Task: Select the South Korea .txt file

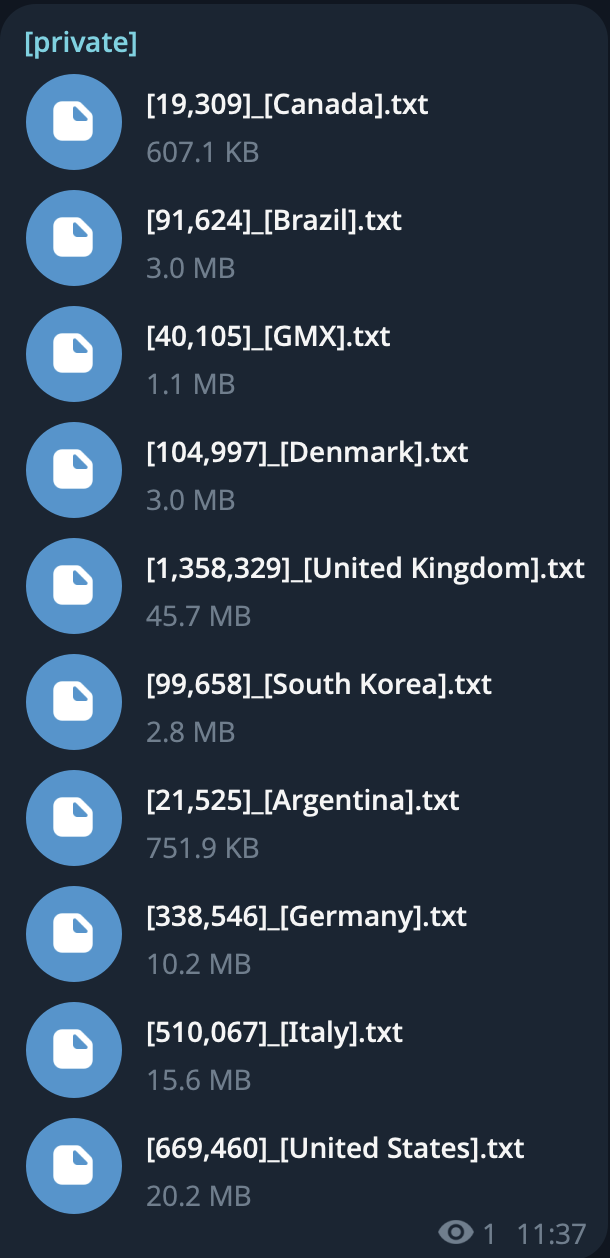Action: [74, 702]
